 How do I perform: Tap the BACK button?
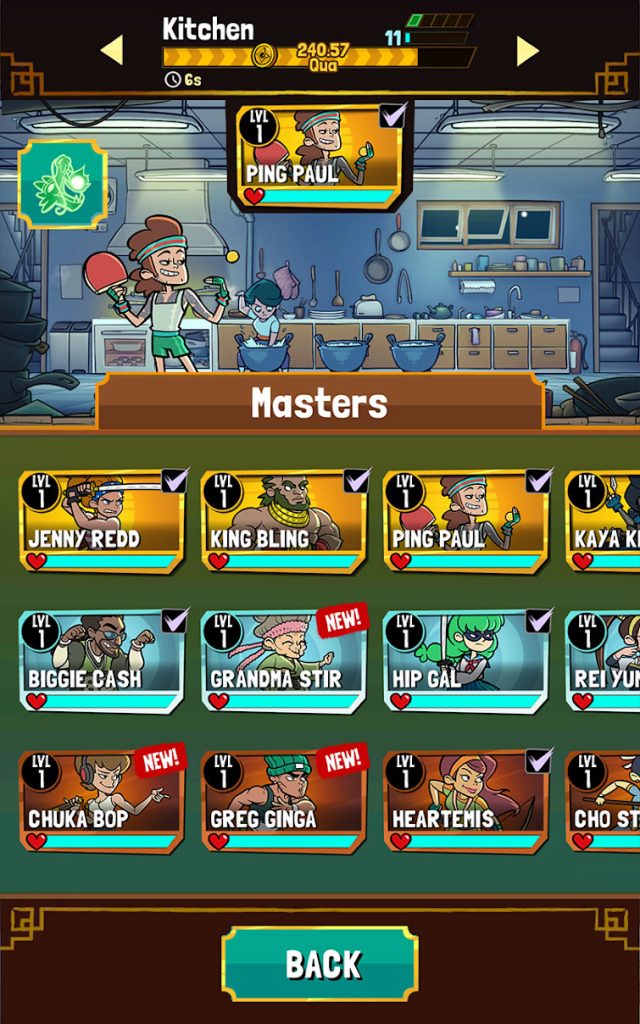(x=320, y=963)
